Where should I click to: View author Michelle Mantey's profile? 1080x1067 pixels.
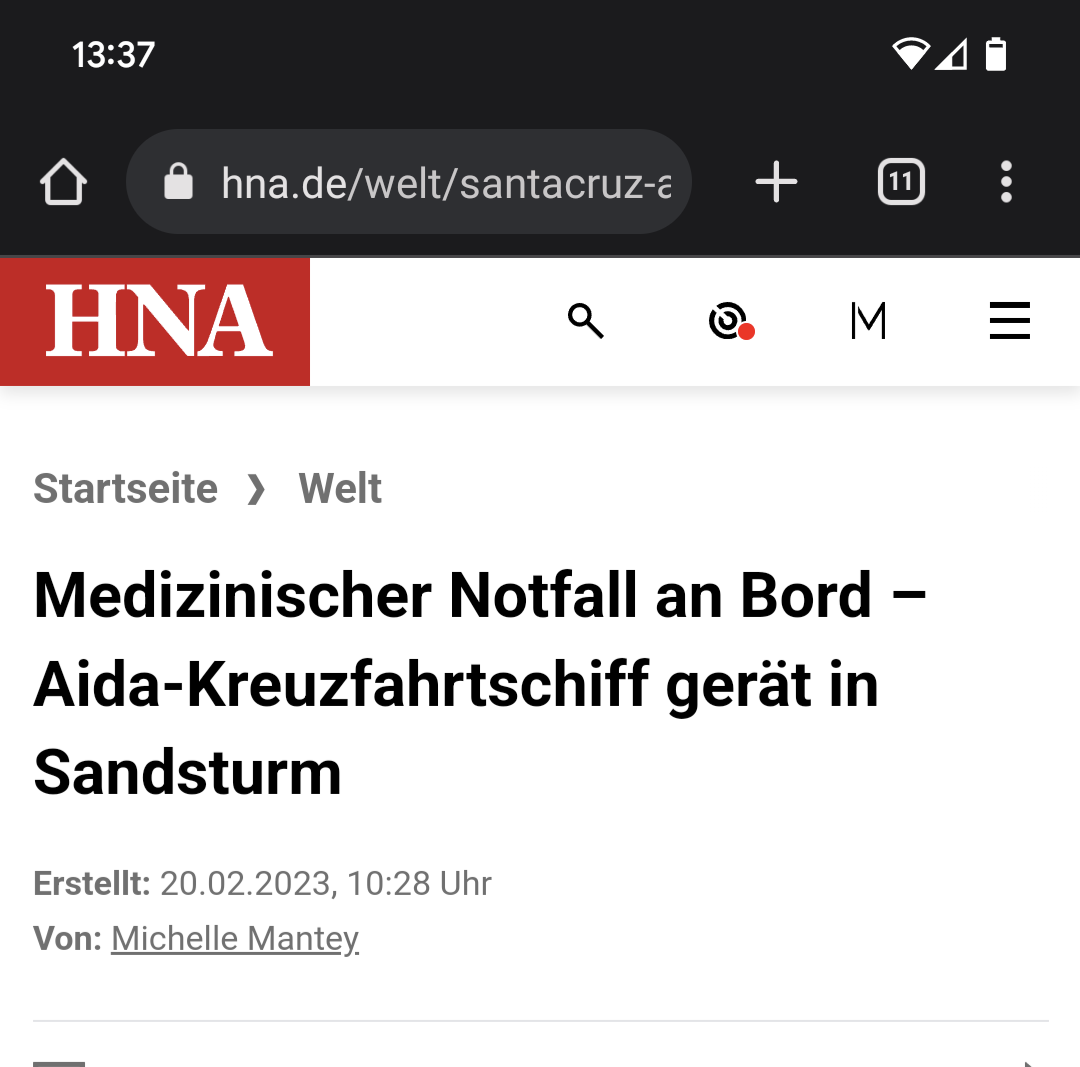235,939
